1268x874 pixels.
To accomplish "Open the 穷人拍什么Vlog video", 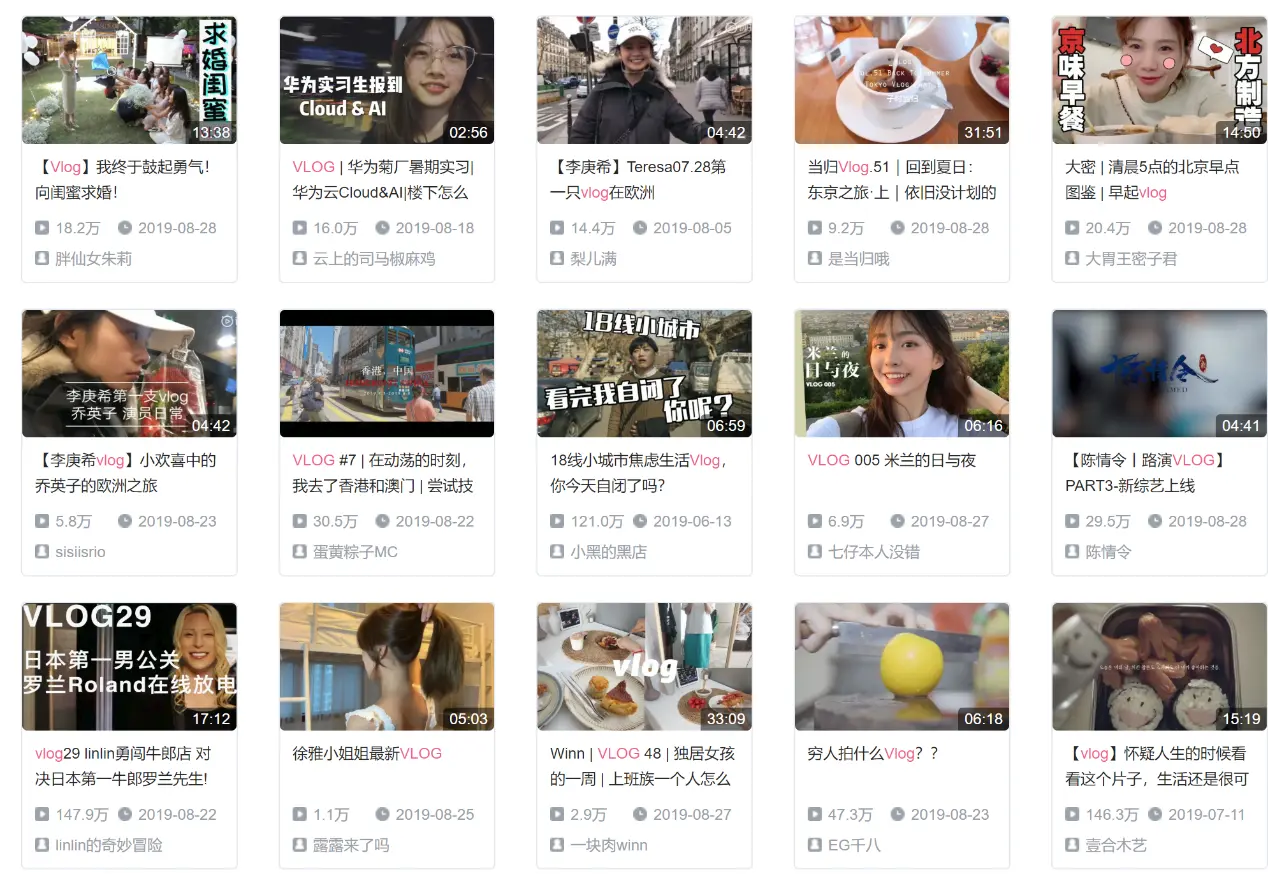I will tap(901, 667).
